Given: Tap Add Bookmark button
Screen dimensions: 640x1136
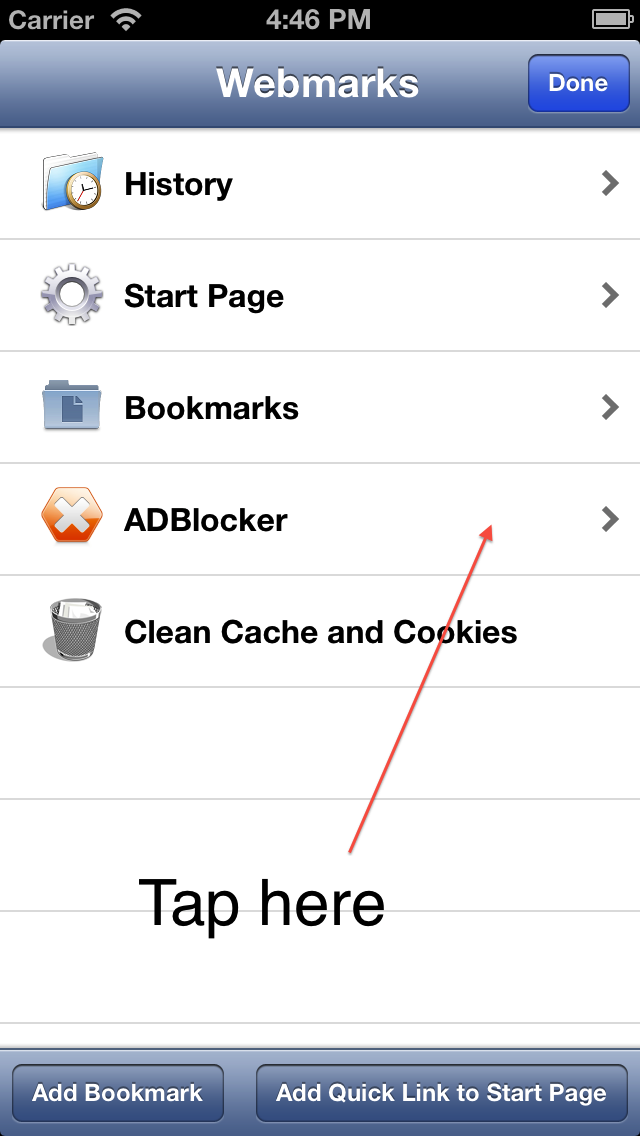Looking at the screenshot, I should [118, 1093].
